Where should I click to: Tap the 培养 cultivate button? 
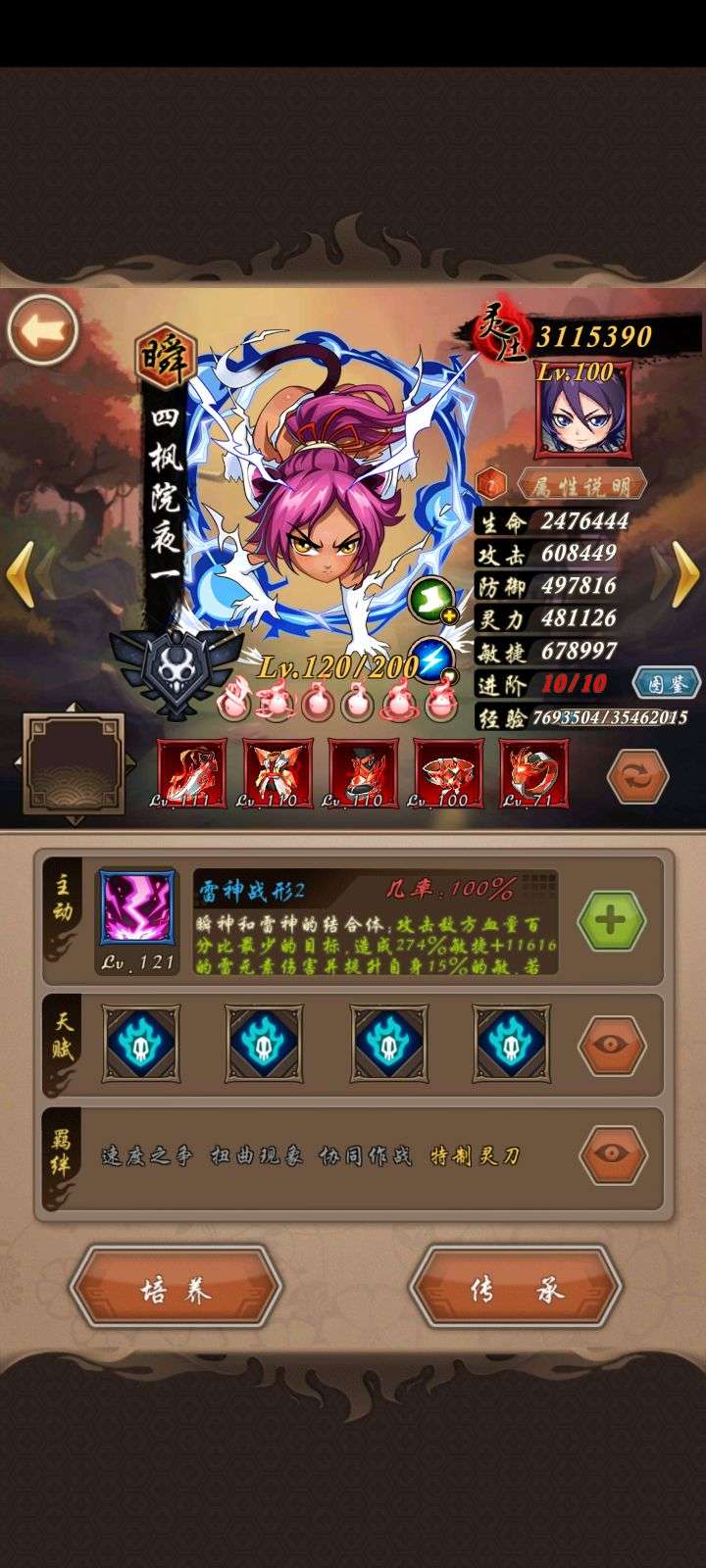click(176, 1291)
